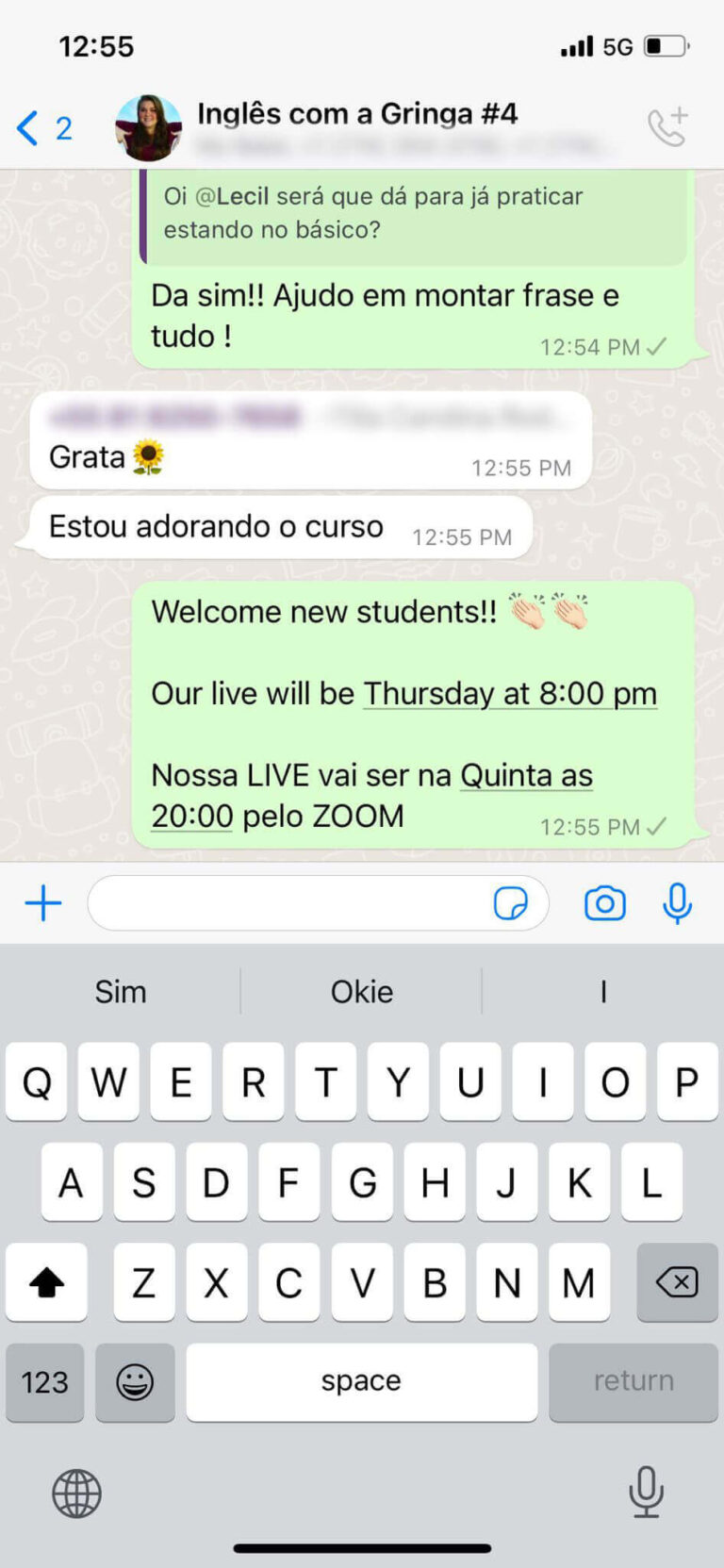Open the quoted message mentioning @Lecil
The width and height of the screenshot is (724, 1568).
coord(415,214)
